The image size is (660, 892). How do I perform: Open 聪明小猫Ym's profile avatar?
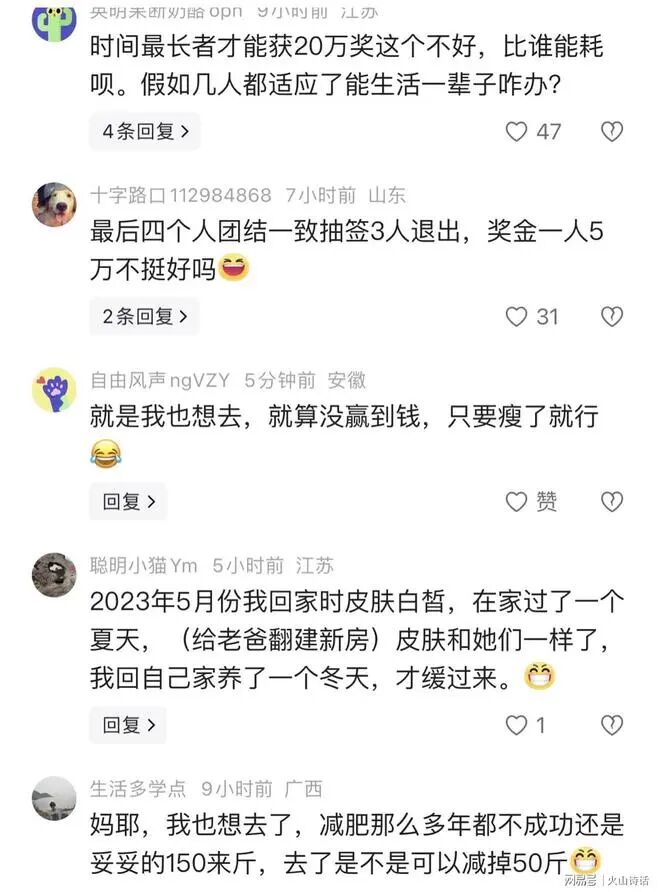point(54,575)
